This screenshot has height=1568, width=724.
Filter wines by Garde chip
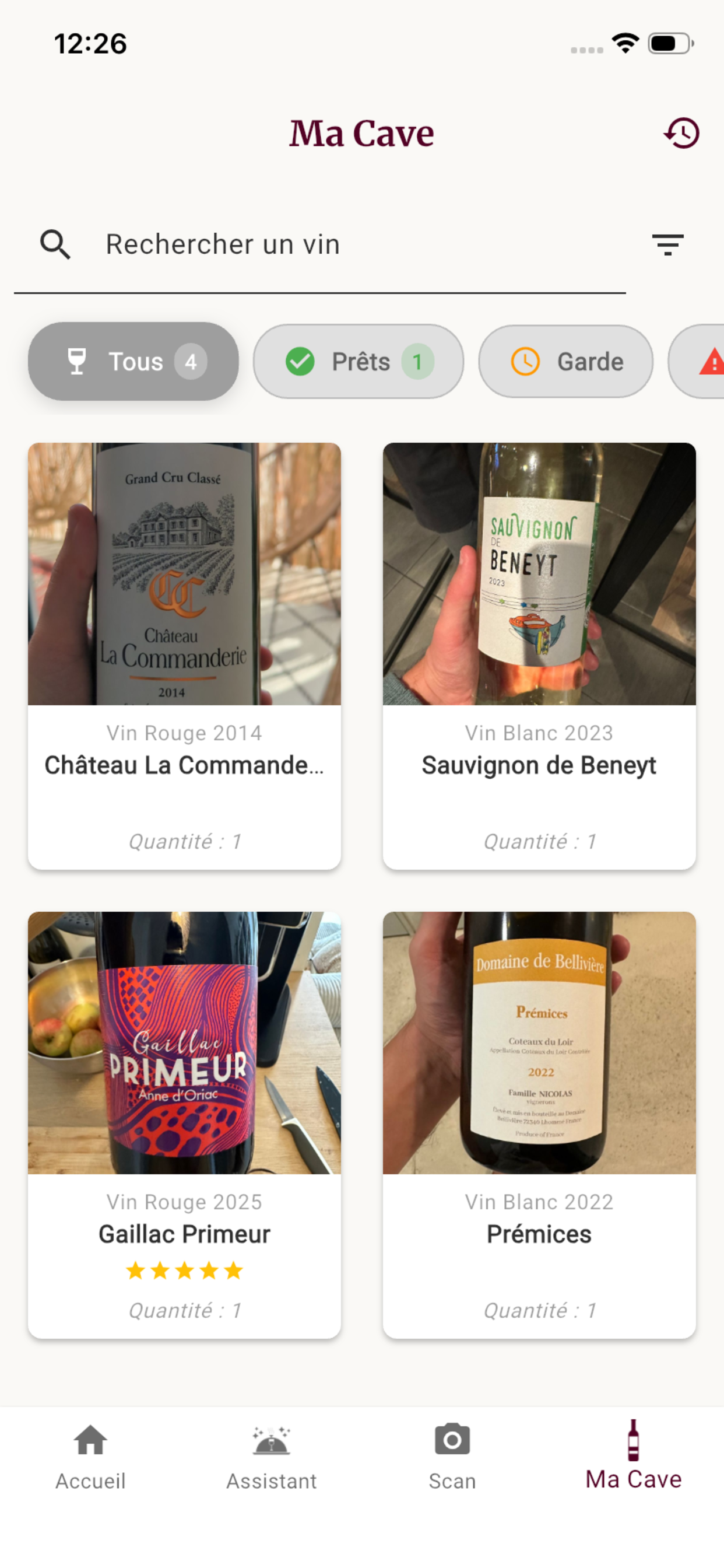(566, 362)
